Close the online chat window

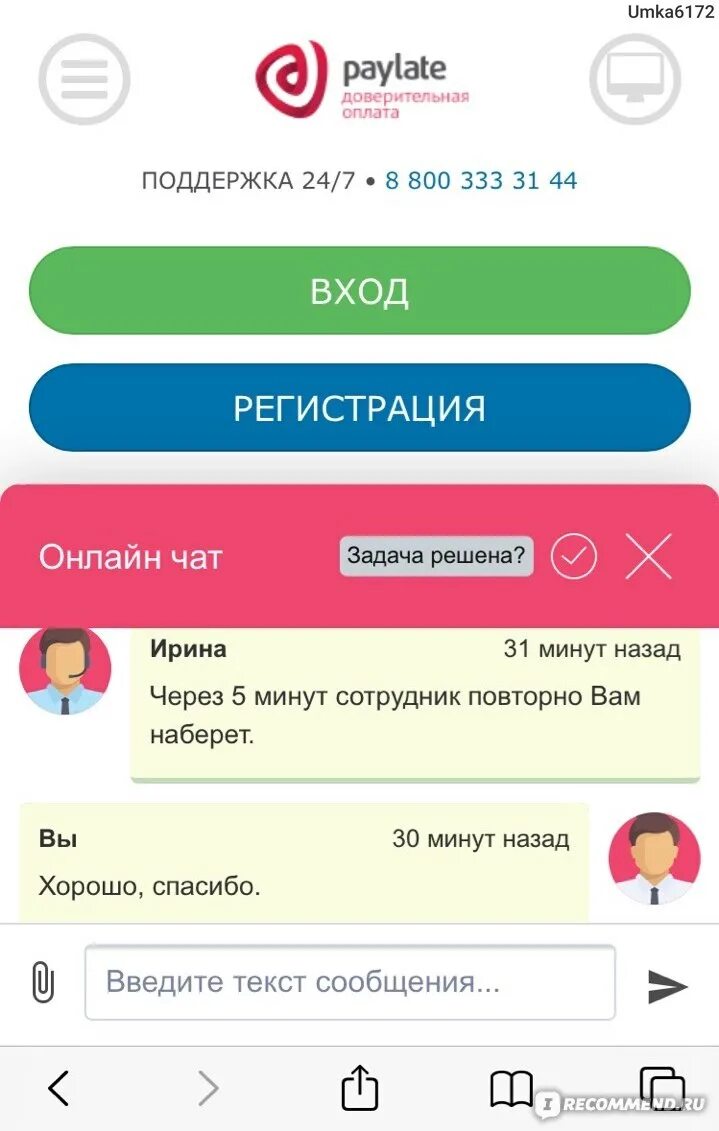(649, 557)
